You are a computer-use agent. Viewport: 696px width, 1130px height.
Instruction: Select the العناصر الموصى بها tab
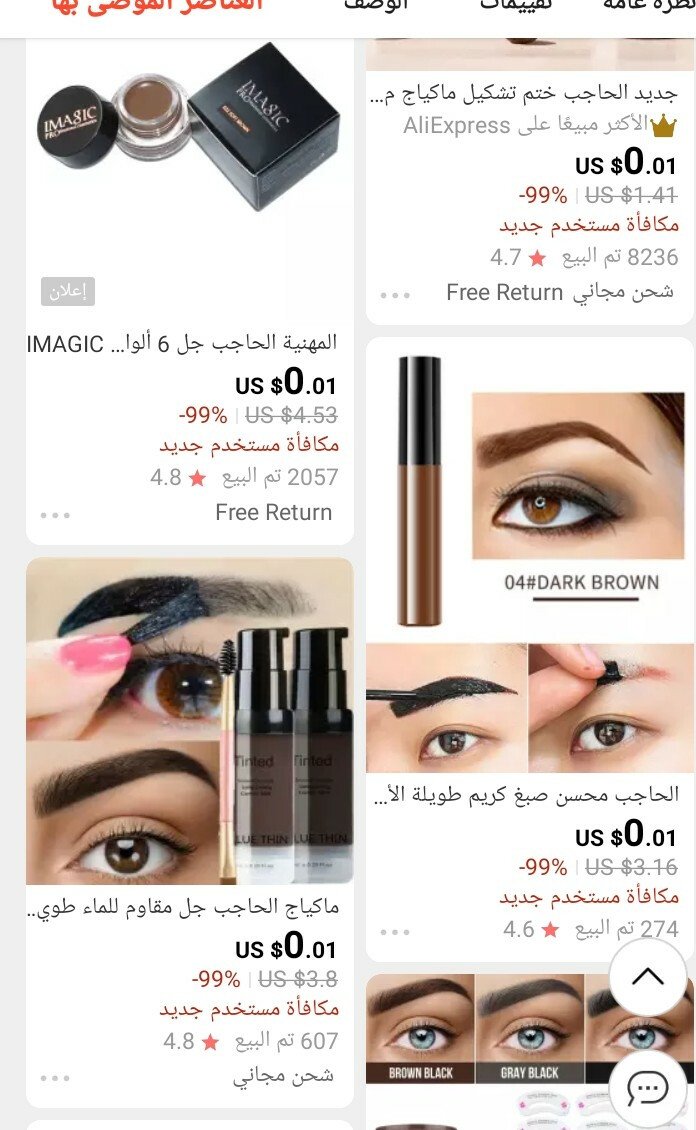[156, 6]
